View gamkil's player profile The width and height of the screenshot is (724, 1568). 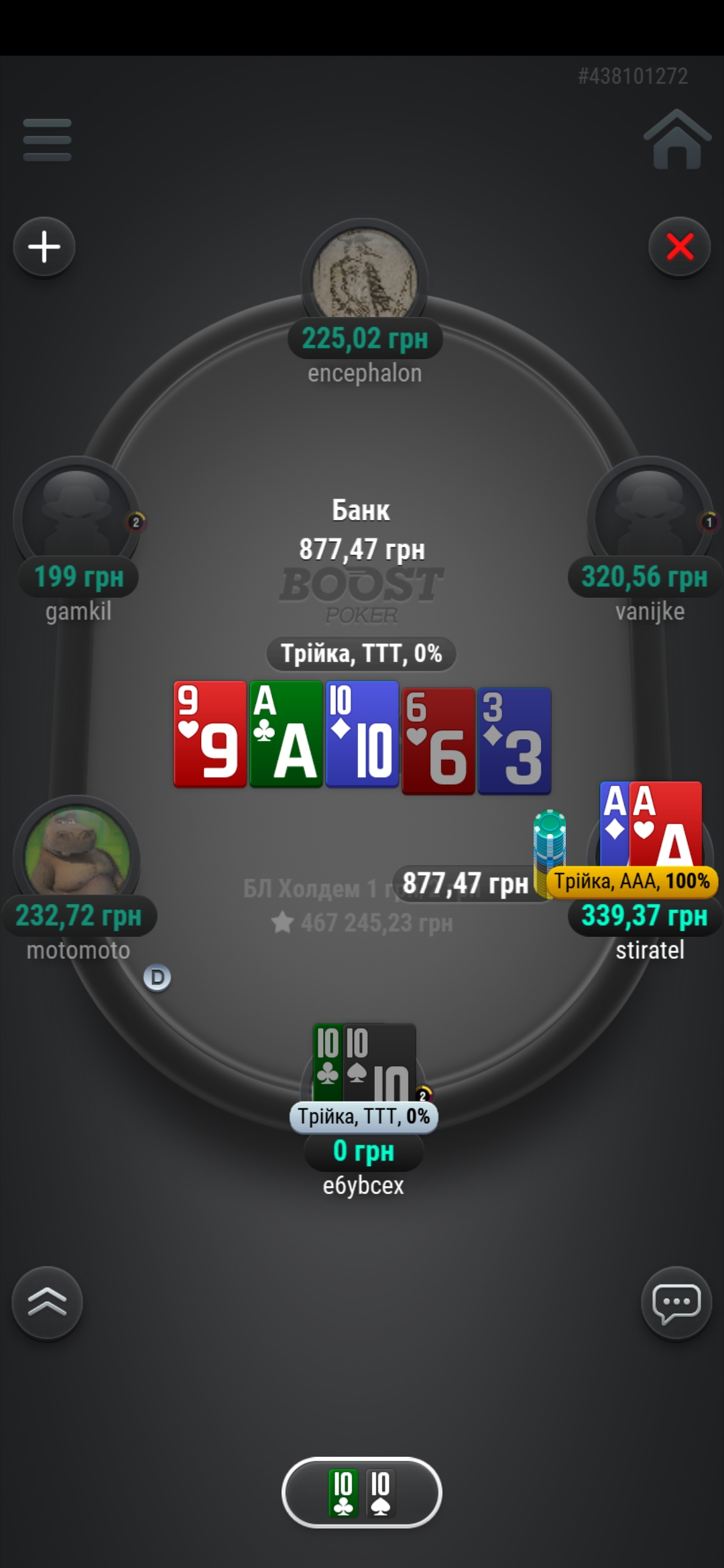(x=77, y=516)
